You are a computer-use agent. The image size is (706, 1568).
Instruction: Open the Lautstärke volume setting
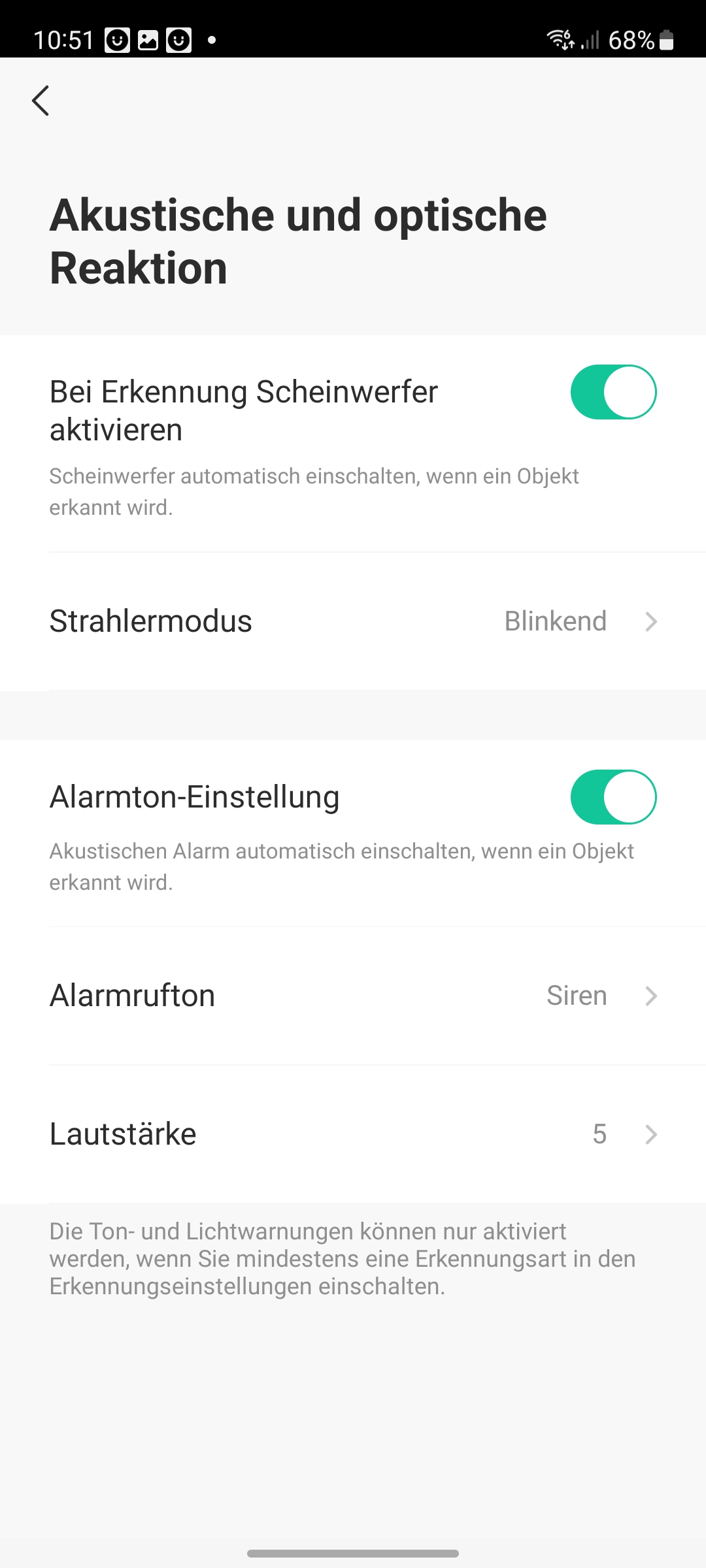pyautogui.click(x=353, y=1134)
